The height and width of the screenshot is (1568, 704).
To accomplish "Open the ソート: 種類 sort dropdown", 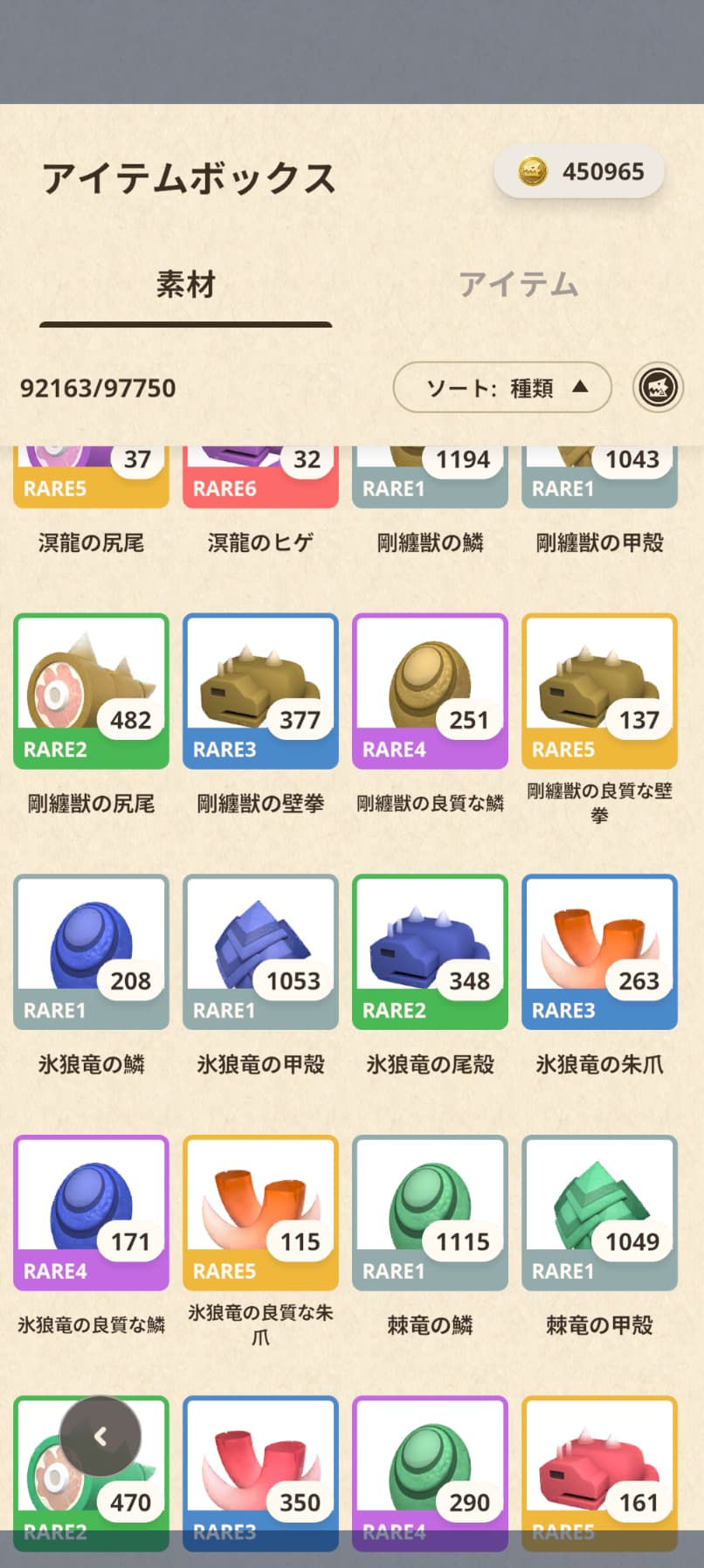I will pos(501,387).
